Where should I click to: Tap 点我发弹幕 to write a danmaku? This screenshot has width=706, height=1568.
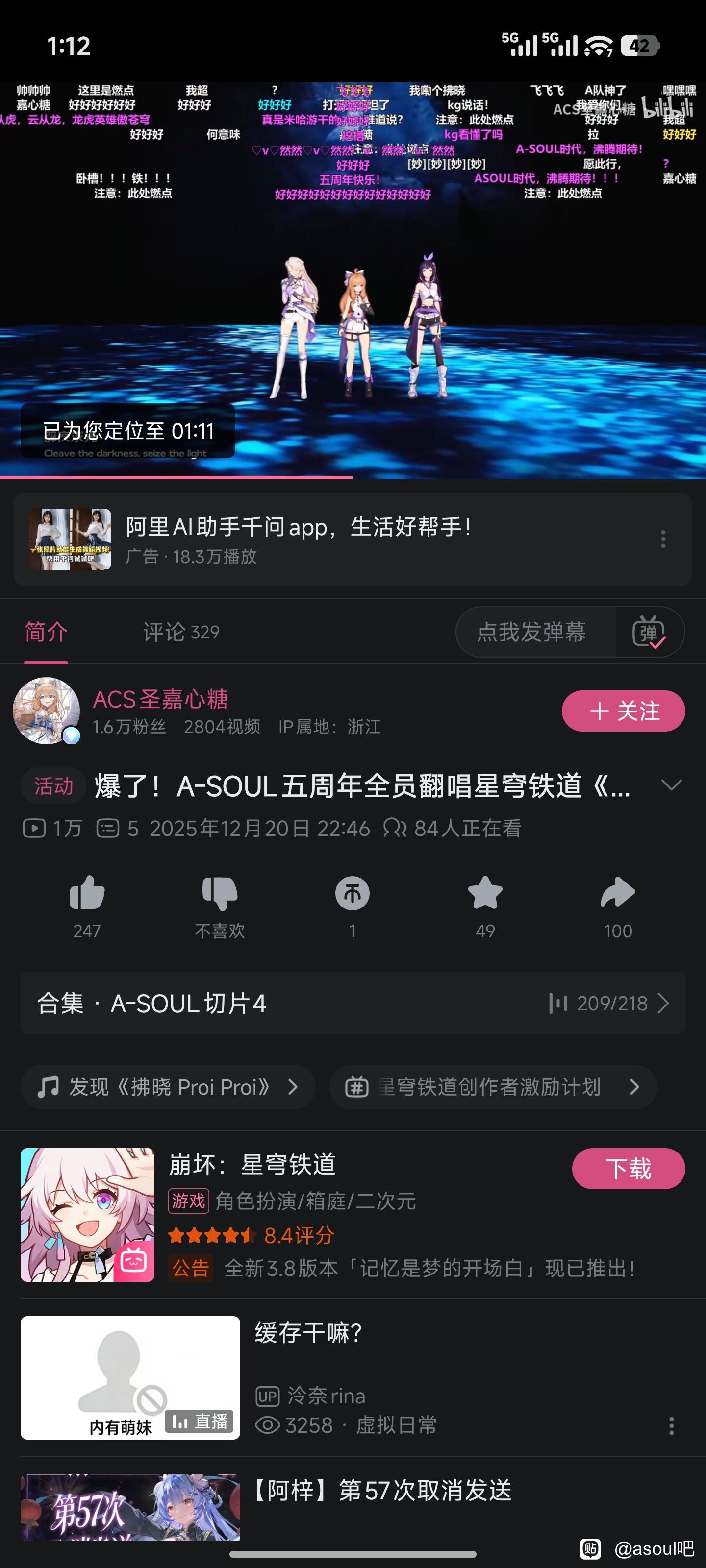tap(531, 632)
